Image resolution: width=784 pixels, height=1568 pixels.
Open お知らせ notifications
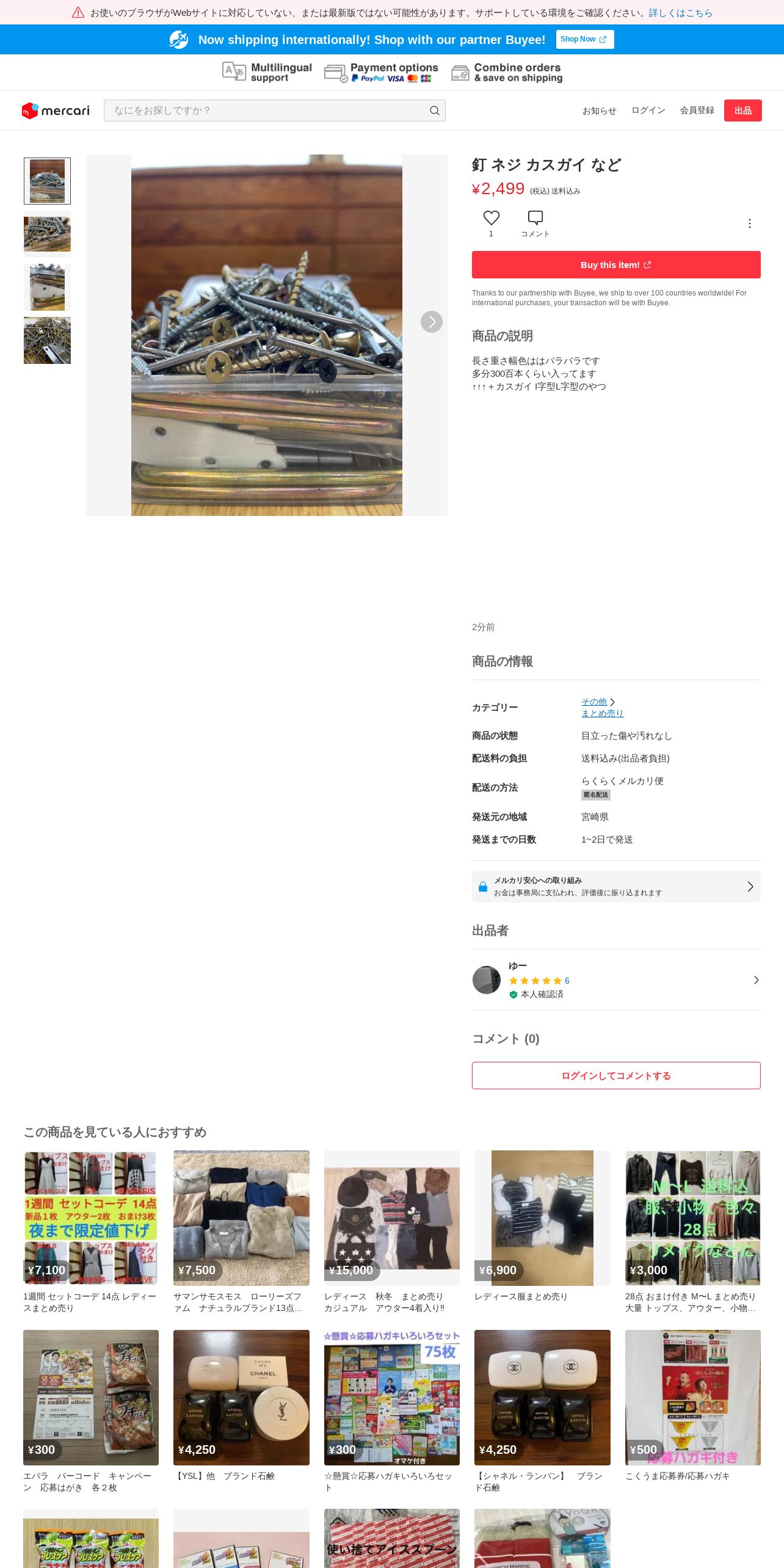point(599,111)
